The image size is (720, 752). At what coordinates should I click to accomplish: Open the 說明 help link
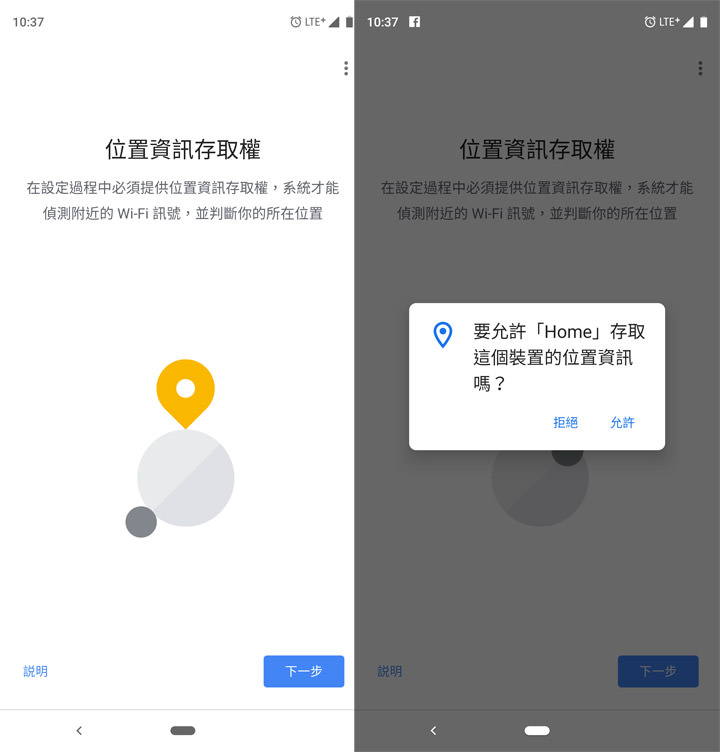tap(35, 671)
